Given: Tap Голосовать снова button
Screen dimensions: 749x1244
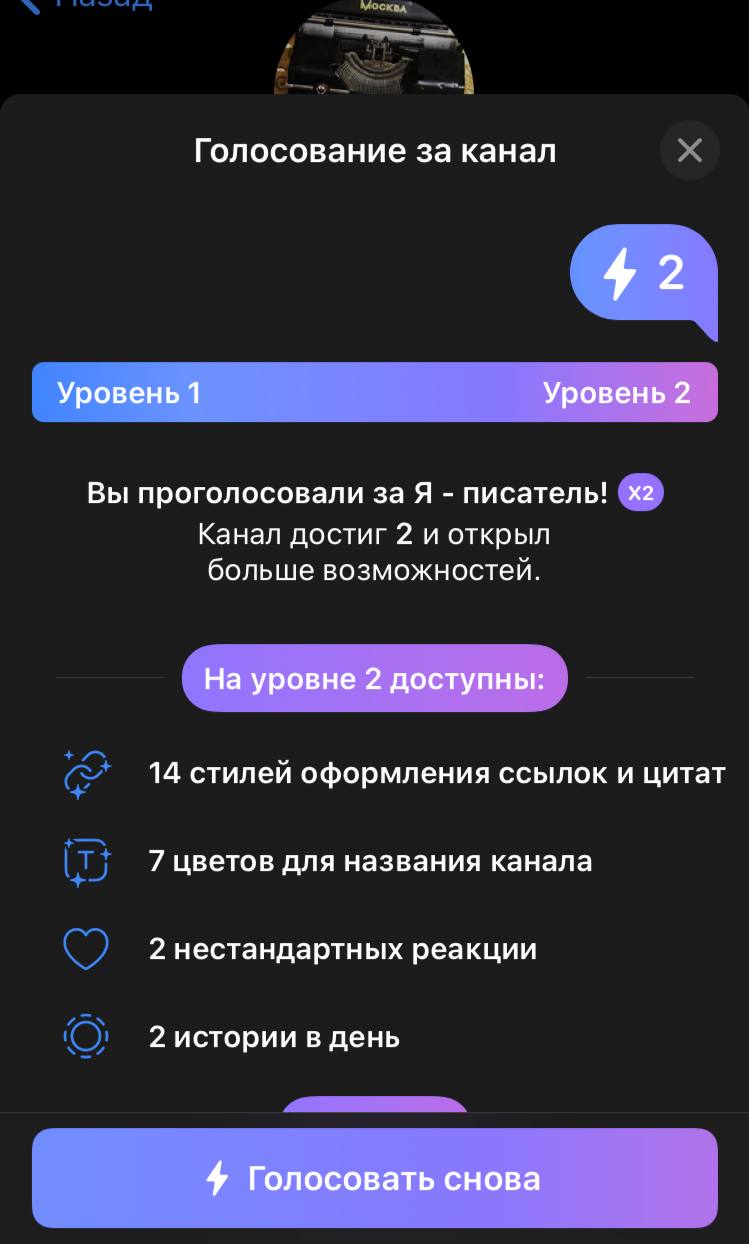Looking at the screenshot, I should [x=374, y=1178].
